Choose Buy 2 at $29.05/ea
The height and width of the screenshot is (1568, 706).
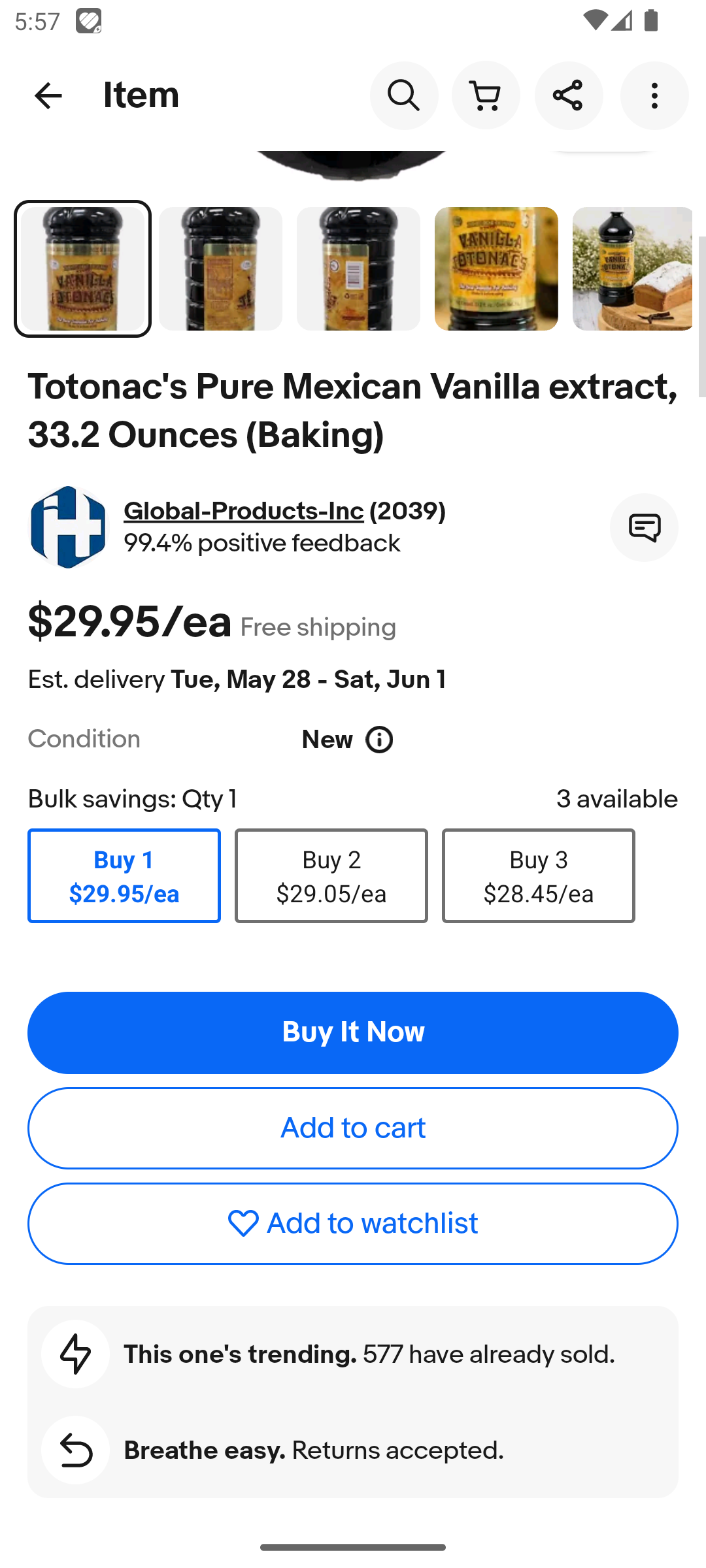(331, 875)
